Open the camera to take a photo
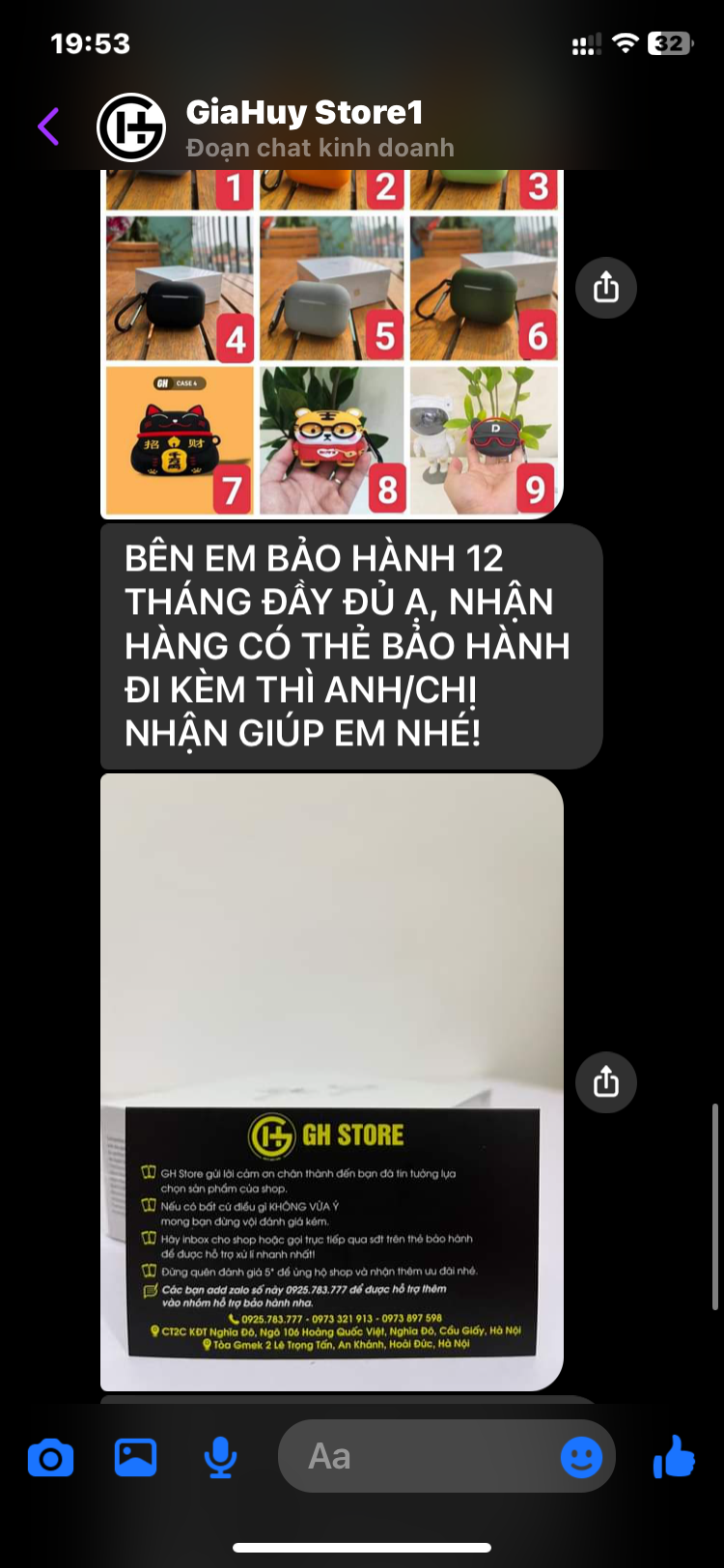The width and height of the screenshot is (724, 1568). coord(50,1457)
